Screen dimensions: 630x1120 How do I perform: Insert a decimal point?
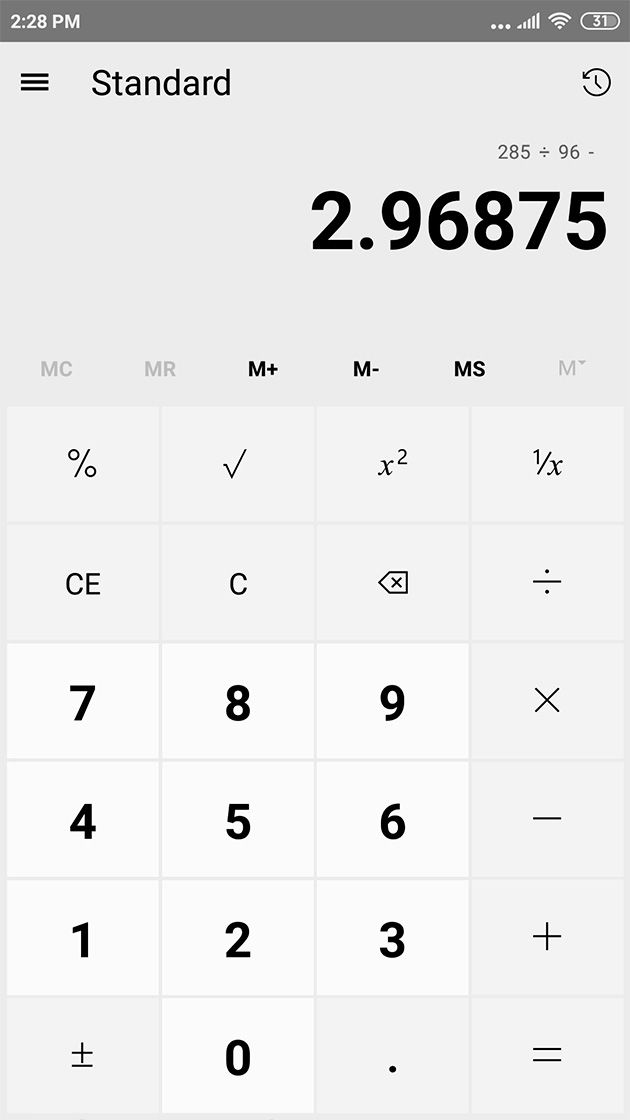[x=392, y=1056]
